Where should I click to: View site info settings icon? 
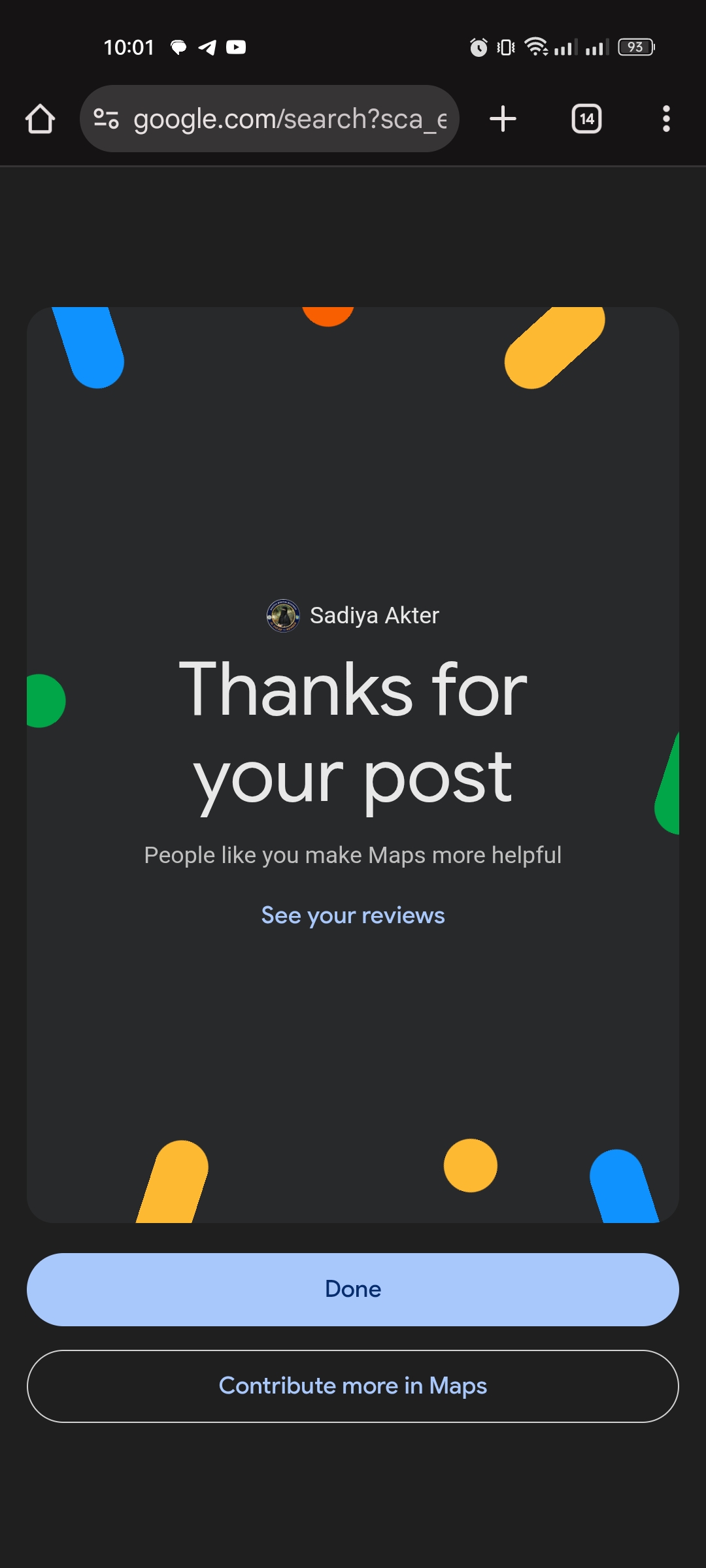pos(106,119)
